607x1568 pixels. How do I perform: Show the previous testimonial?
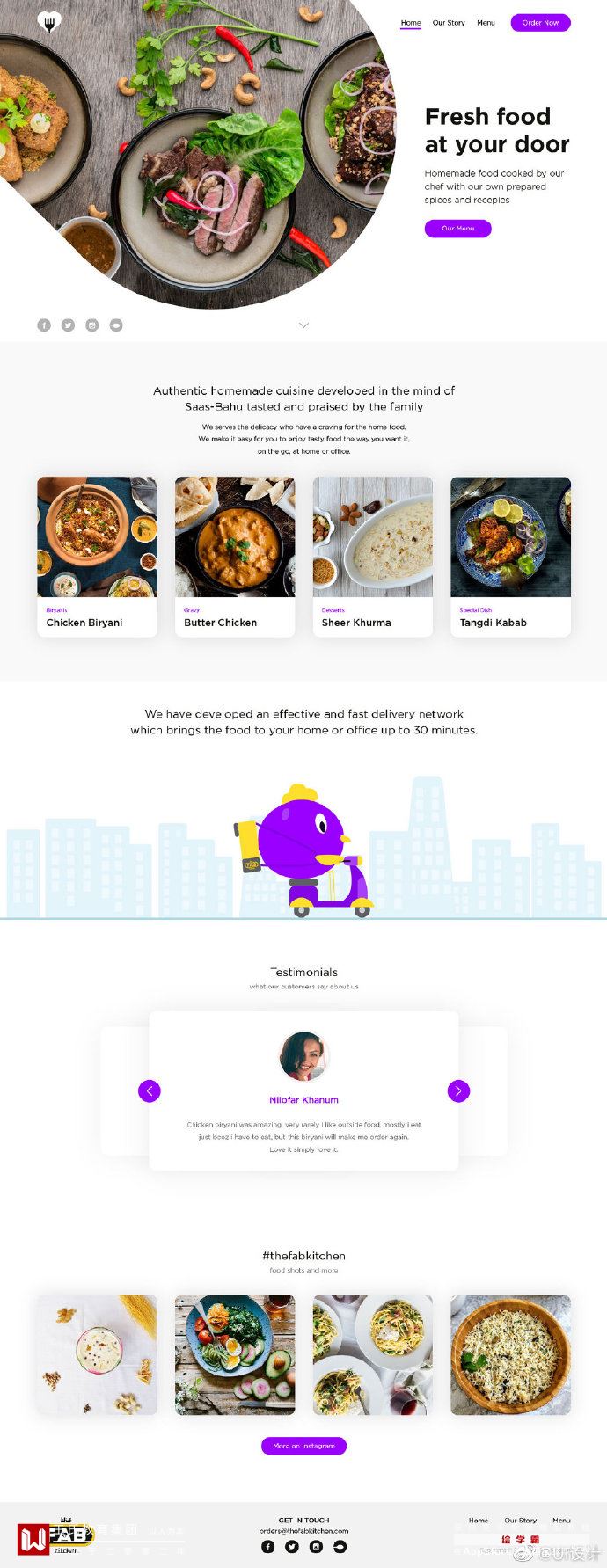click(x=150, y=1090)
